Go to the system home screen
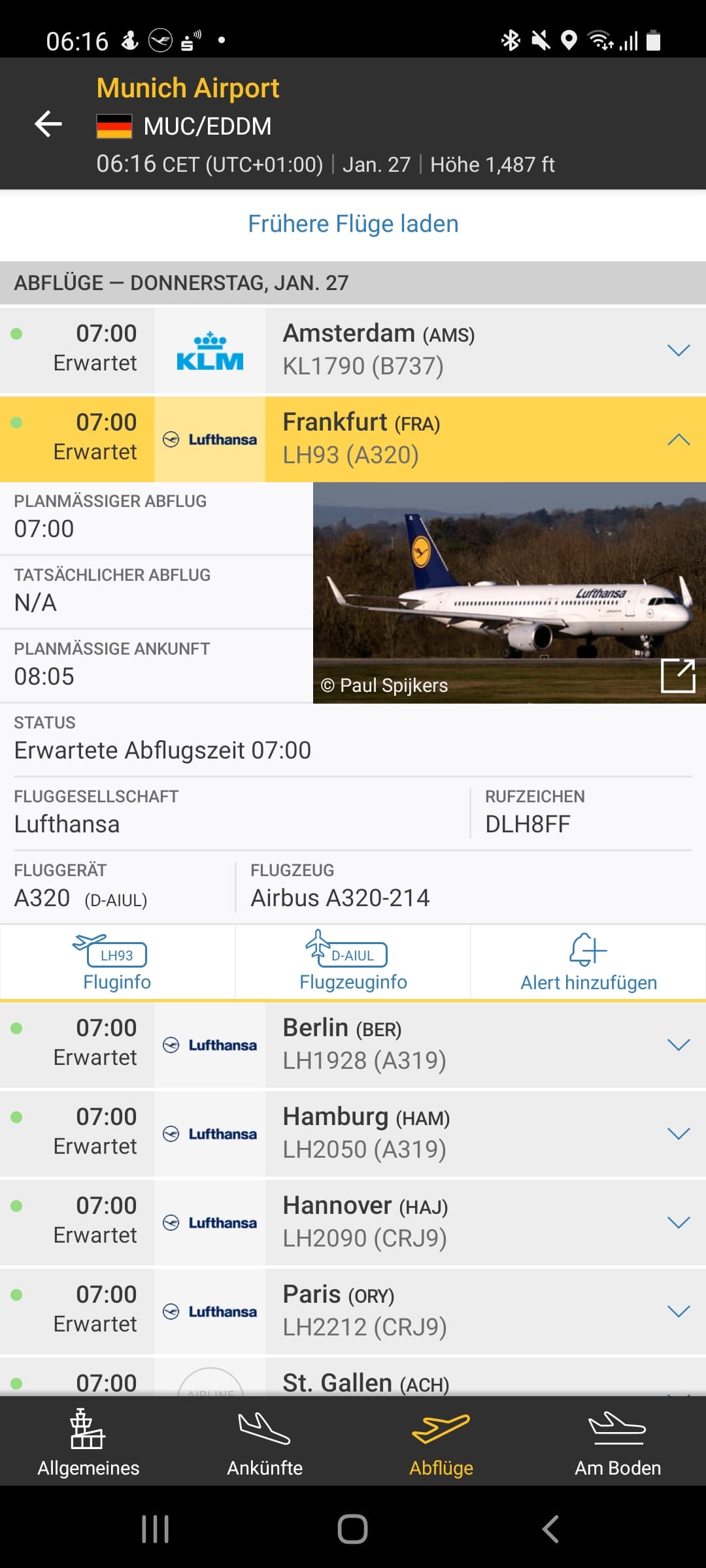Screen dimensions: 706x1568 pyautogui.click(x=353, y=1529)
